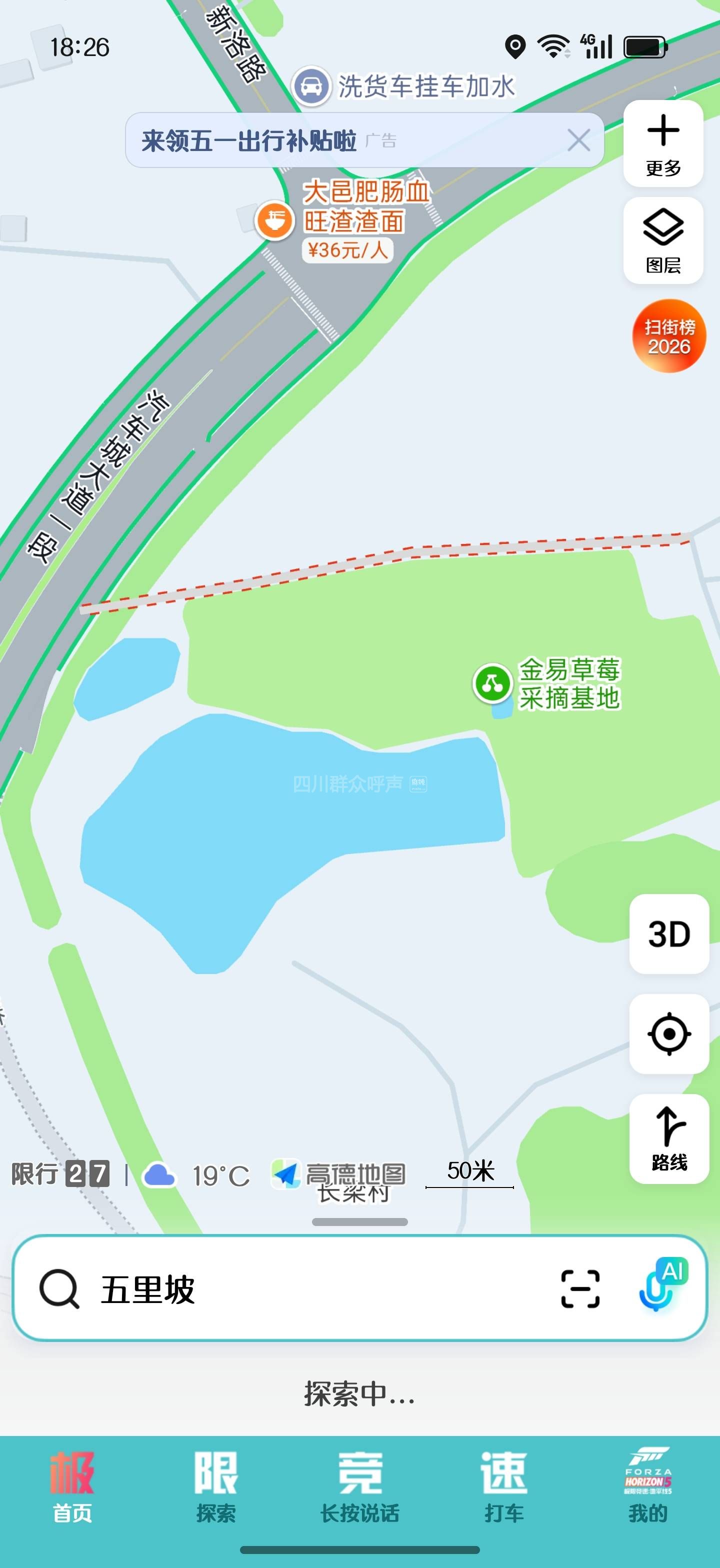
Task: Open the 图层 map layers panel
Action: (x=663, y=240)
